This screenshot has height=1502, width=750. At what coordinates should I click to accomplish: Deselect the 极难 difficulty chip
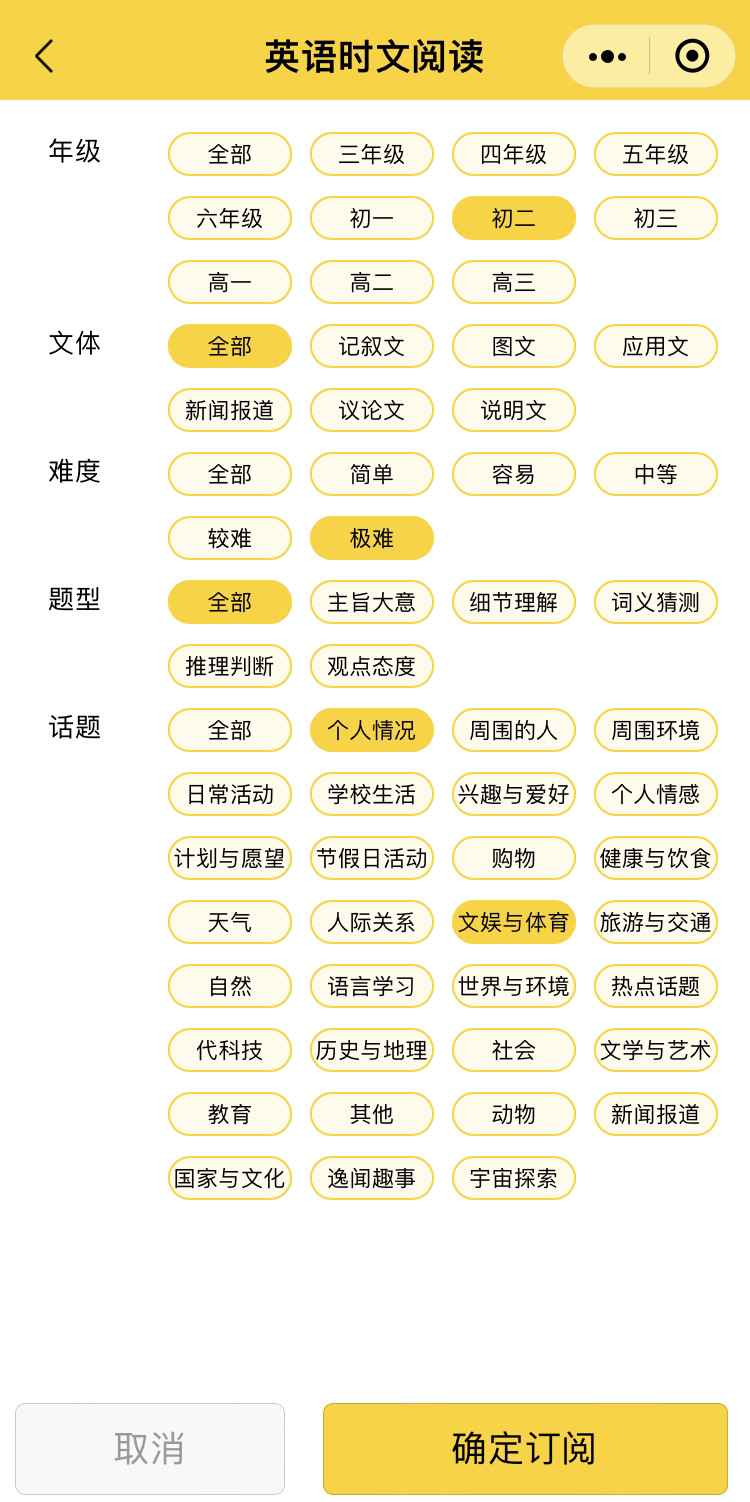372,538
